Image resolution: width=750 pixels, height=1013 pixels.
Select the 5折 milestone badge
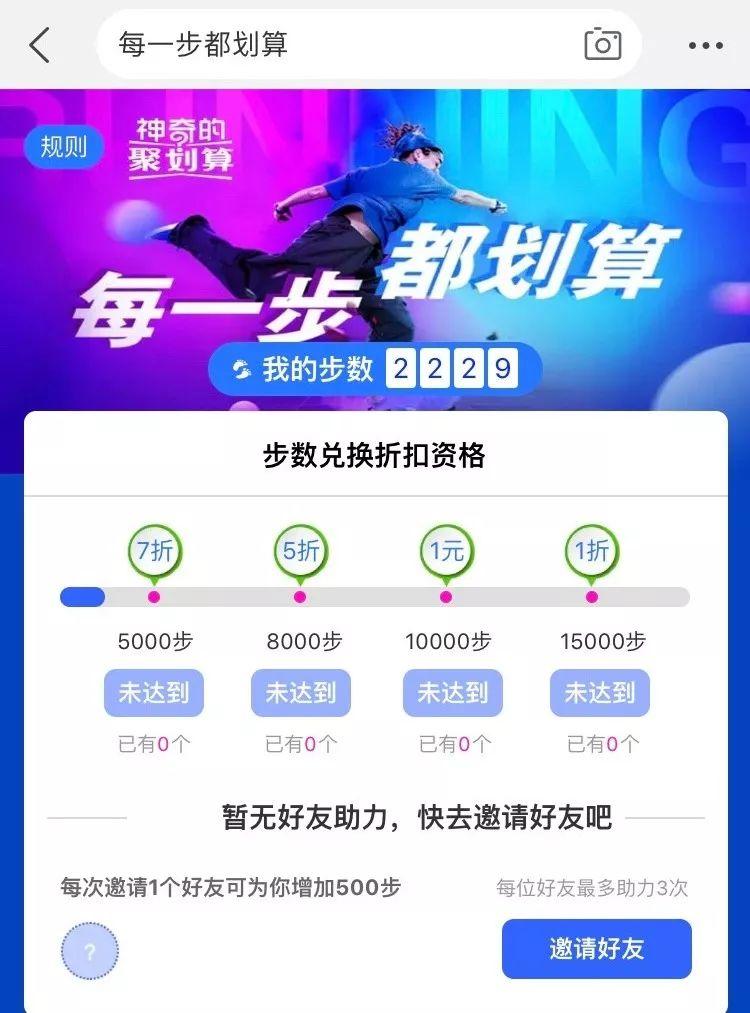tap(301, 549)
